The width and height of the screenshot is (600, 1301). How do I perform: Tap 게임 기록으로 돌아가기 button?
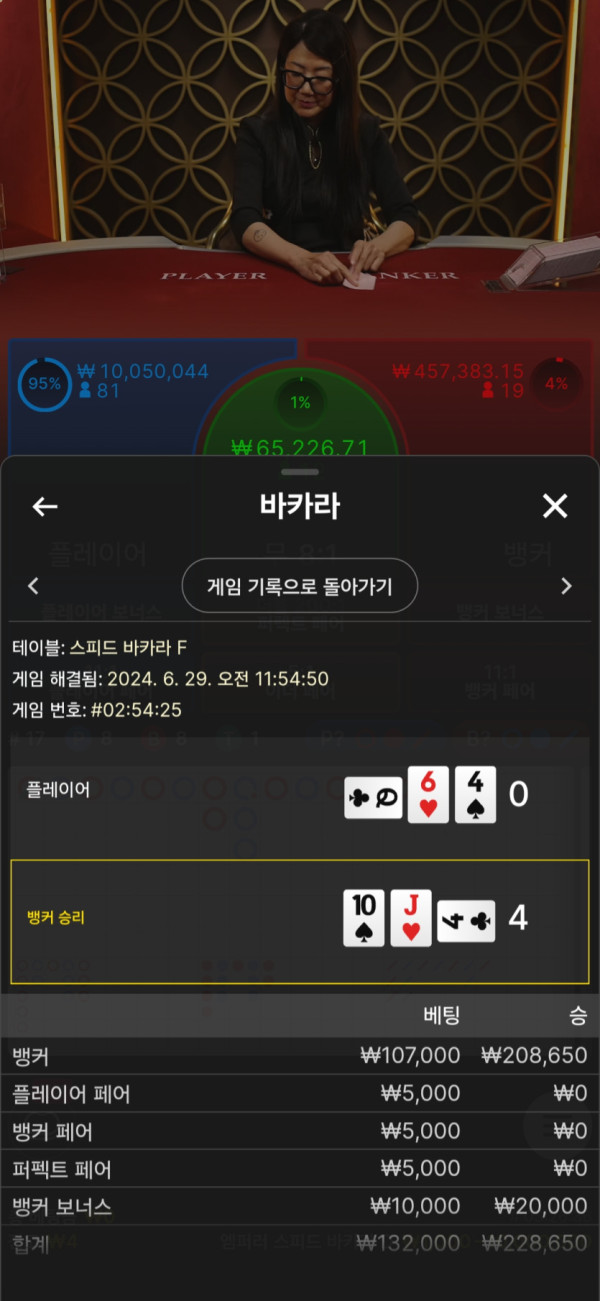(299, 586)
